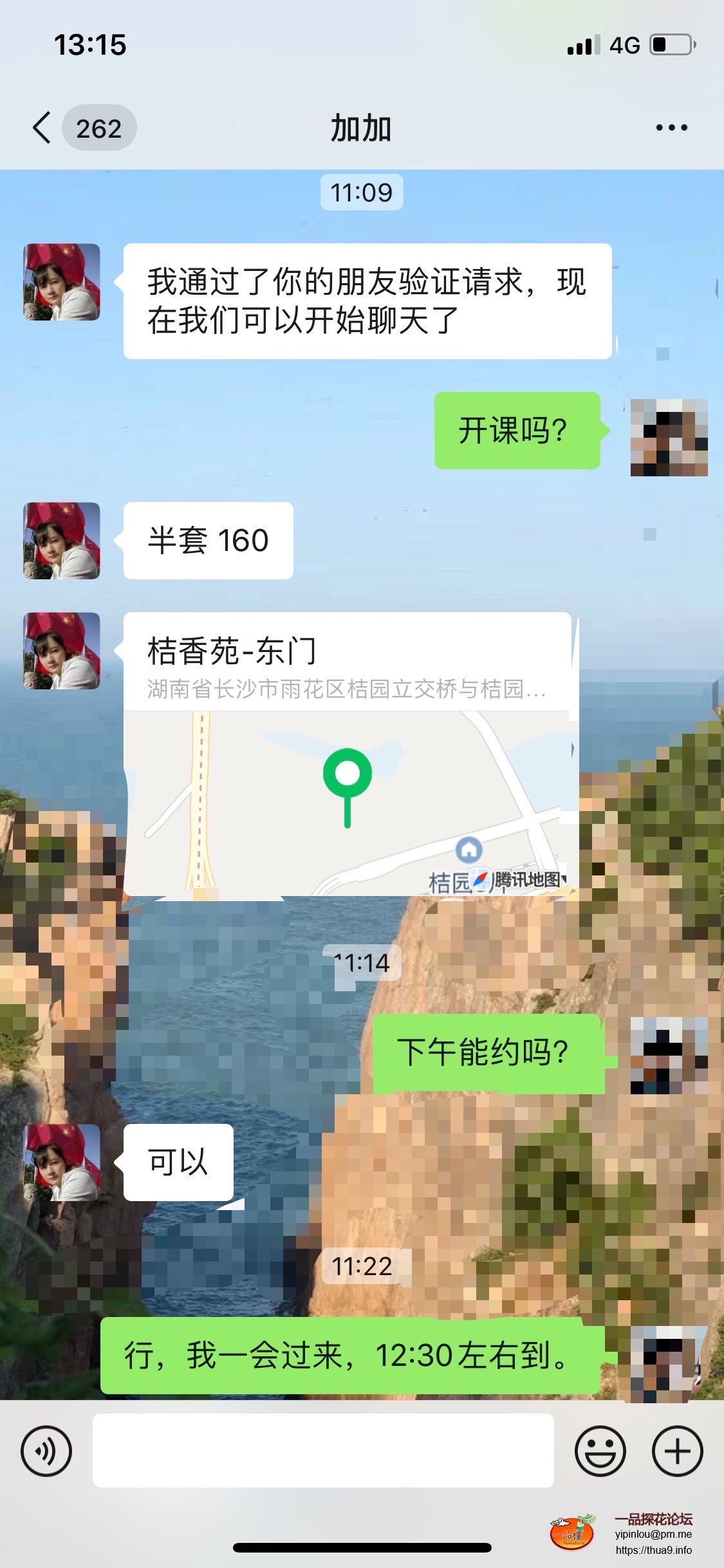The image size is (724, 1568).
Task: Tap the unread count badge 262
Action: [100, 127]
